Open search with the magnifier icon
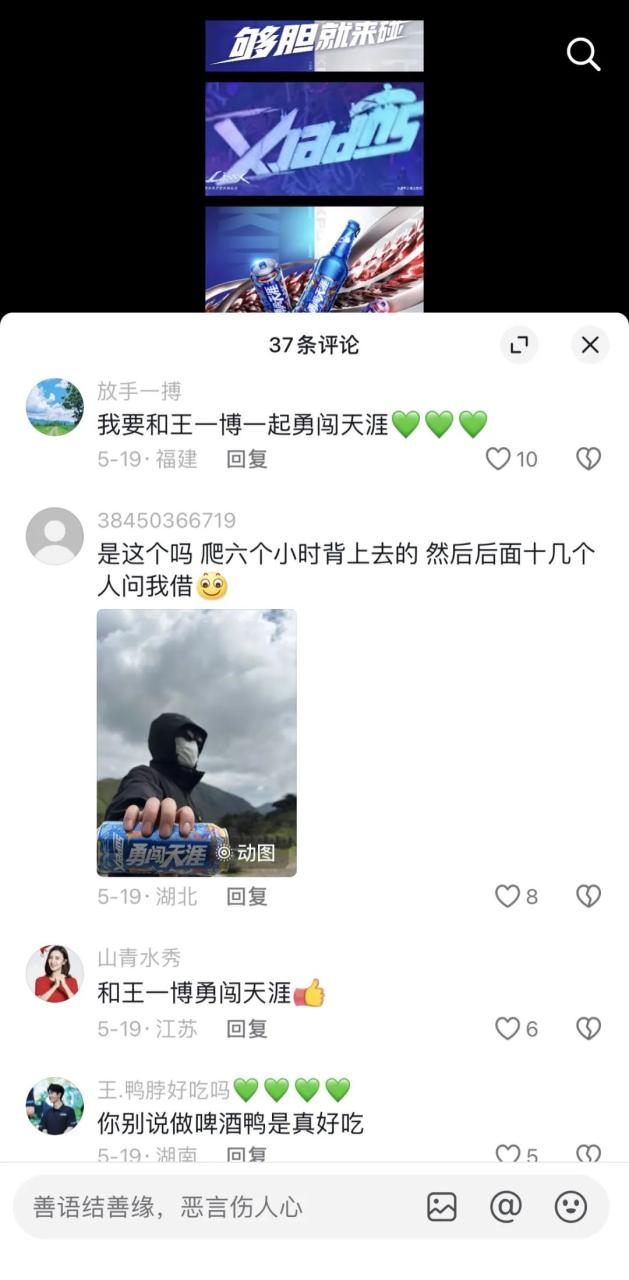The width and height of the screenshot is (629, 1280). click(x=584, y=54)
